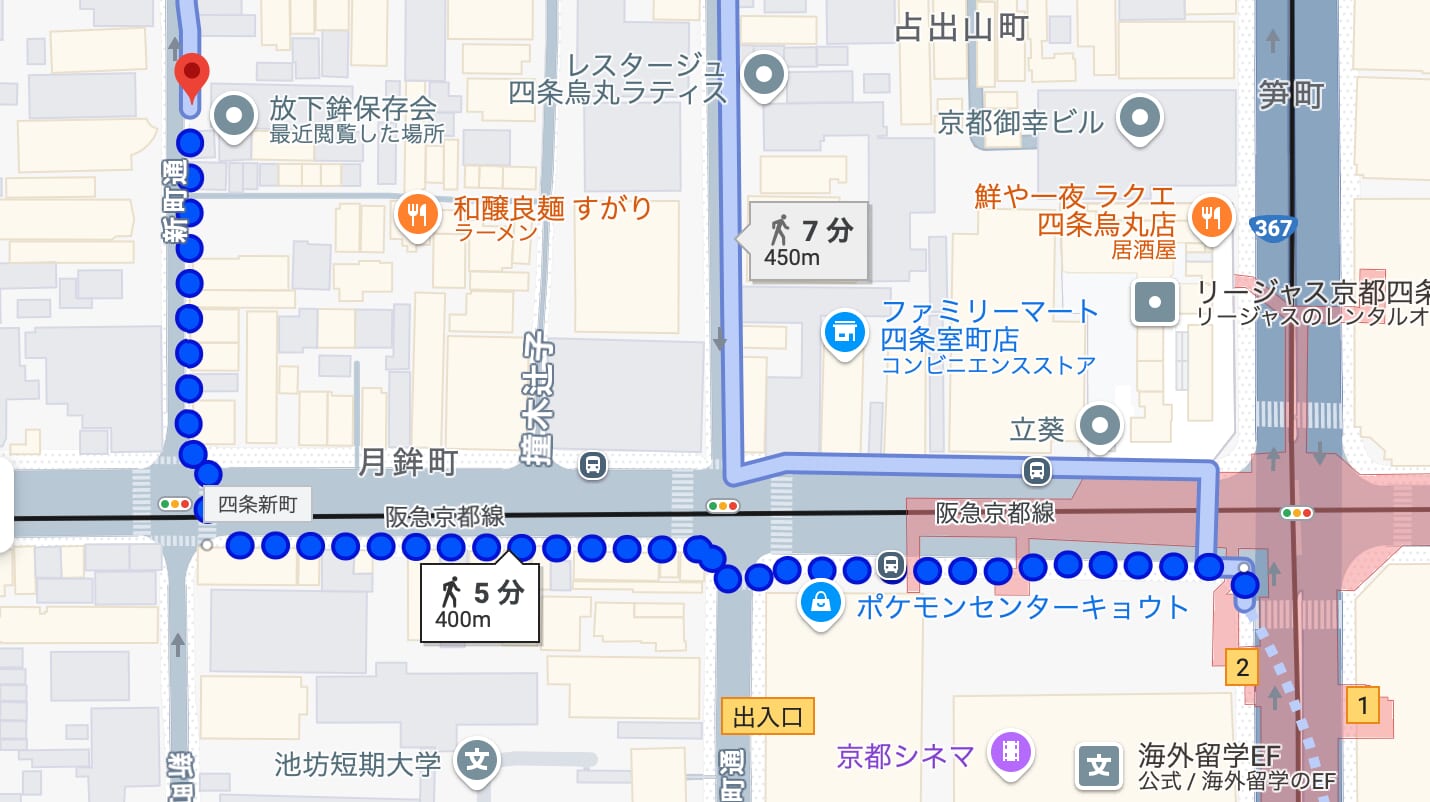Select station exit 2 marker

click(1242, 666)
